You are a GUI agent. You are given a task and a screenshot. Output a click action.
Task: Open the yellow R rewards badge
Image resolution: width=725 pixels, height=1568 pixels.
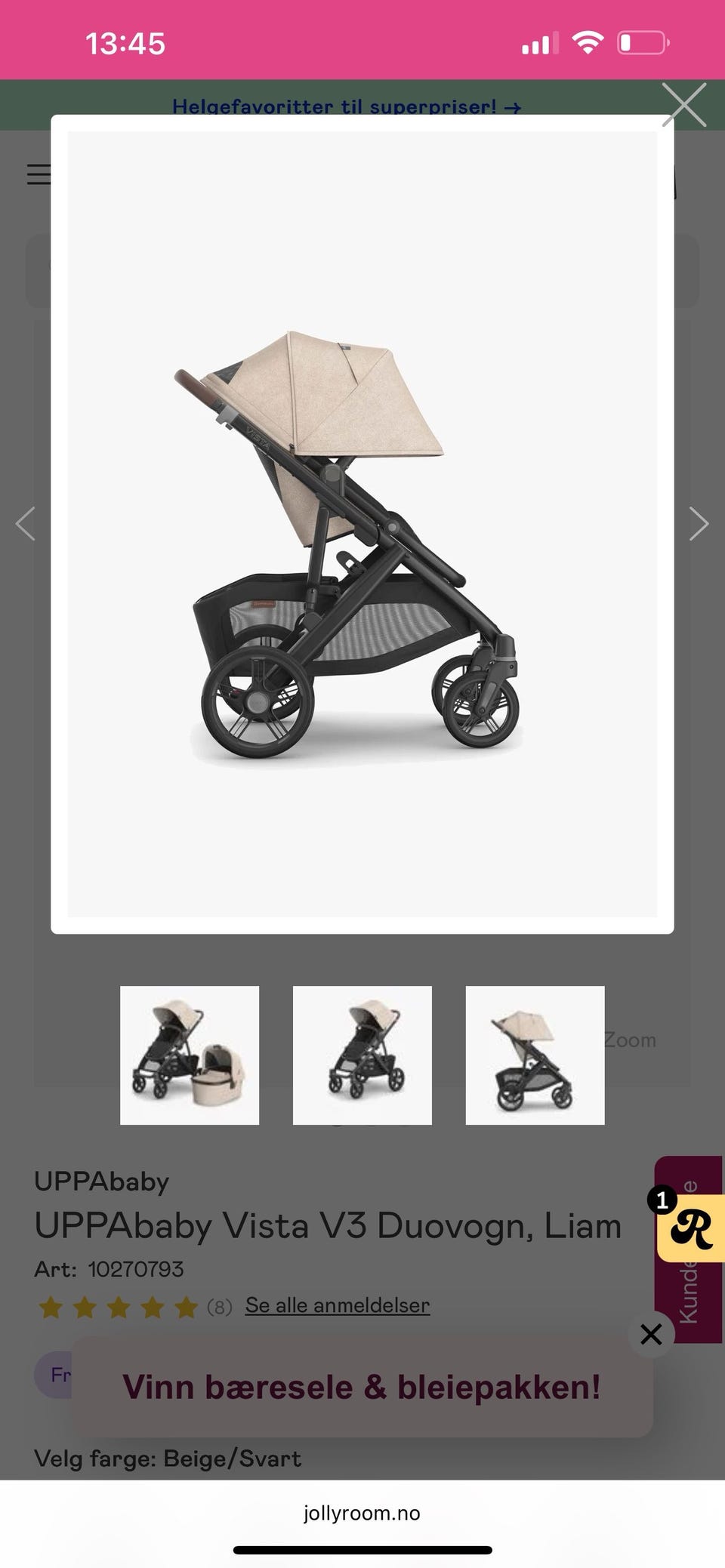click(x=690, y=1228)
